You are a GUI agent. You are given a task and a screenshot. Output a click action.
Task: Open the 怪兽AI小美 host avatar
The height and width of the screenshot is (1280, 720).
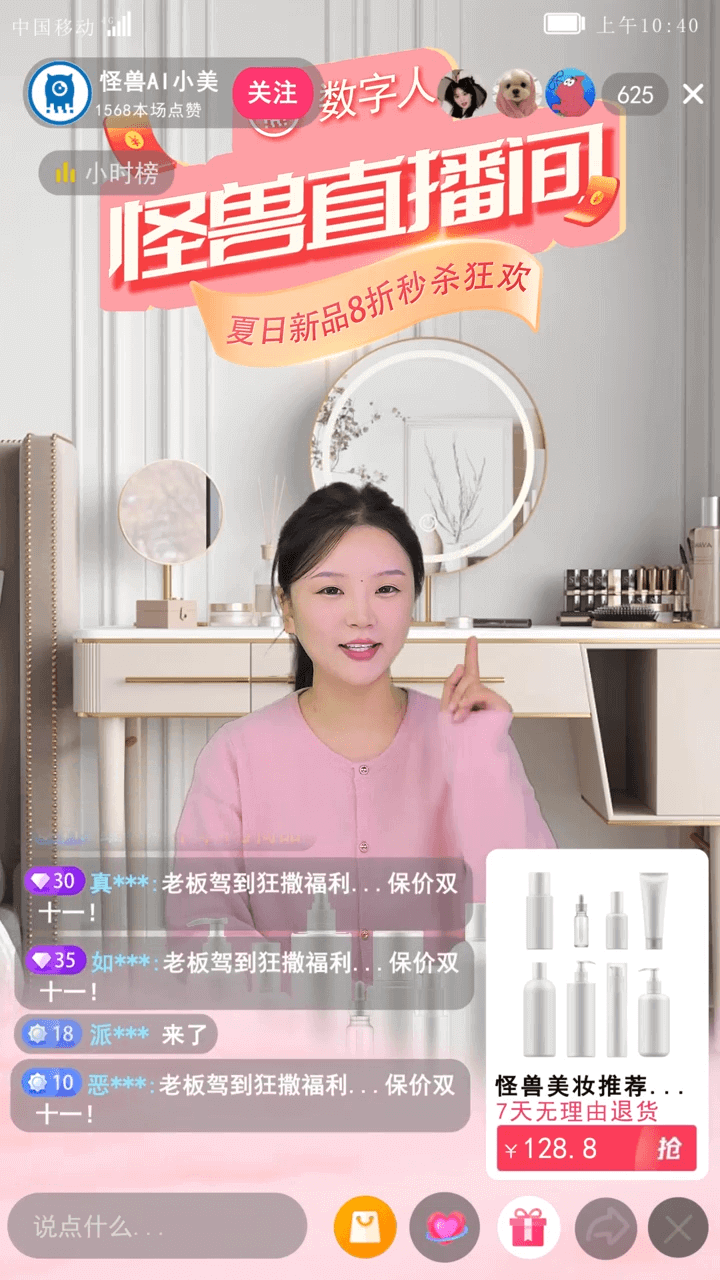[59, 93]
